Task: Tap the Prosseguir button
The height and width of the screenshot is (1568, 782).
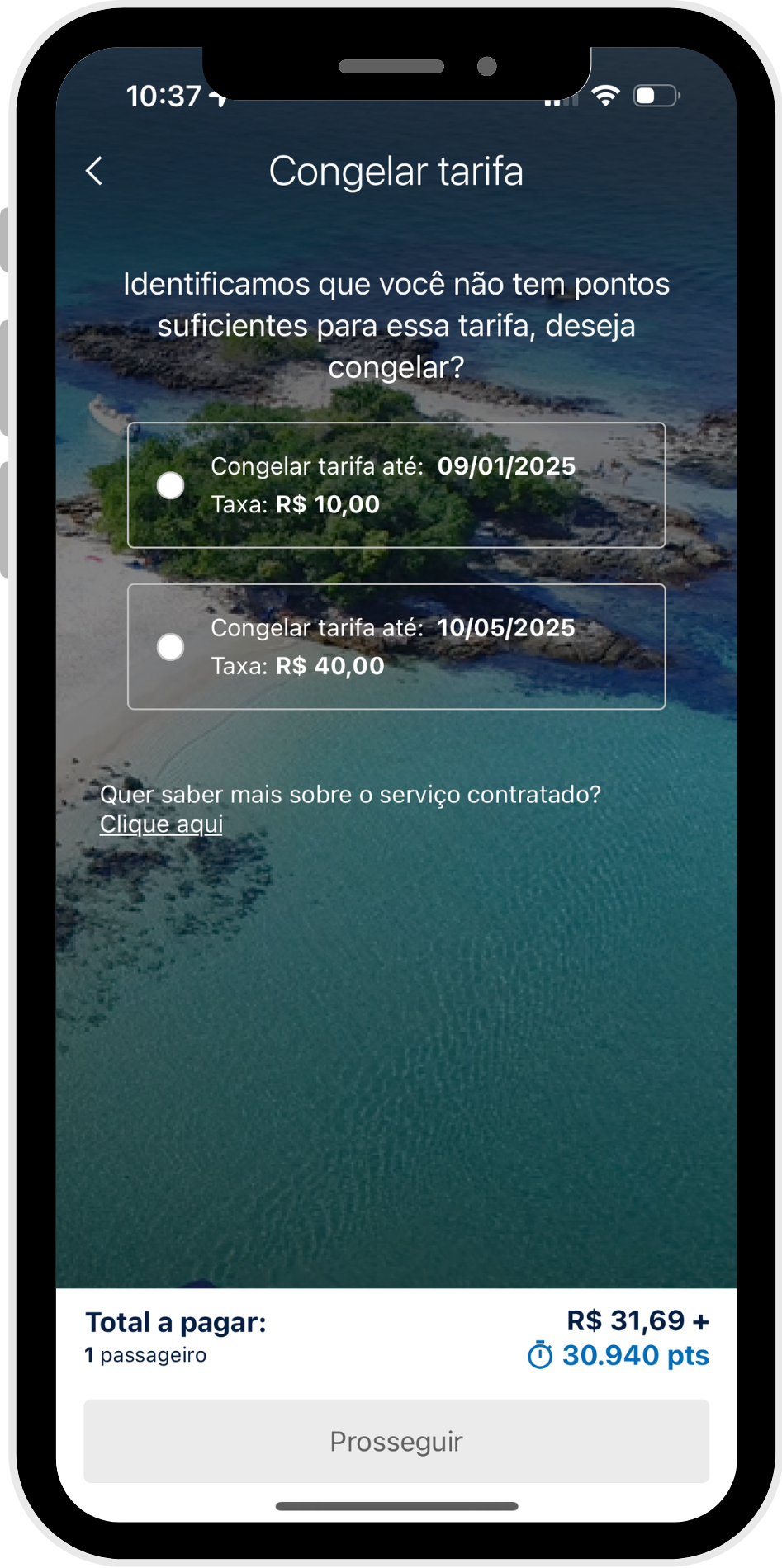Action: [396, 1441]
